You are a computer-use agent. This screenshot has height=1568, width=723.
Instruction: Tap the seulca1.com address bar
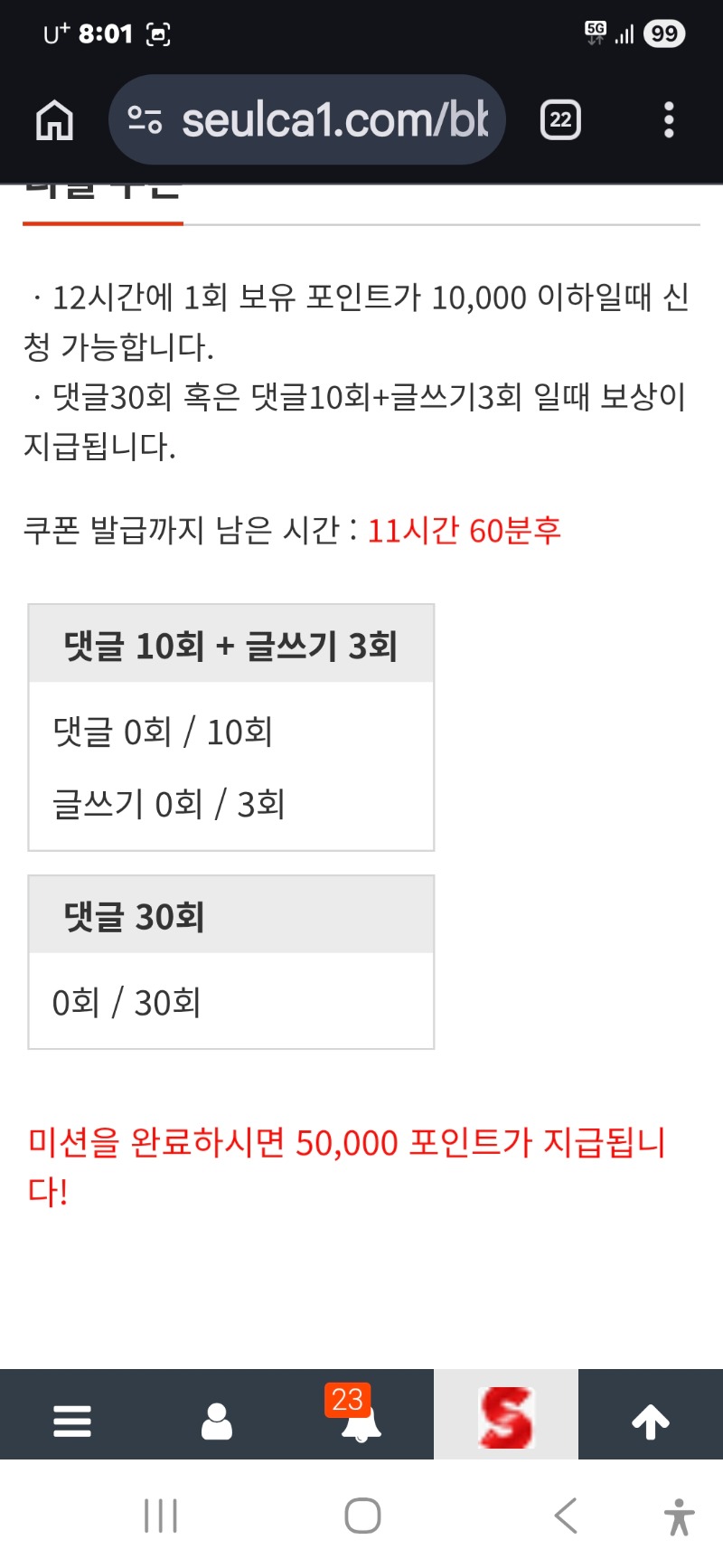tap(334, 119)
